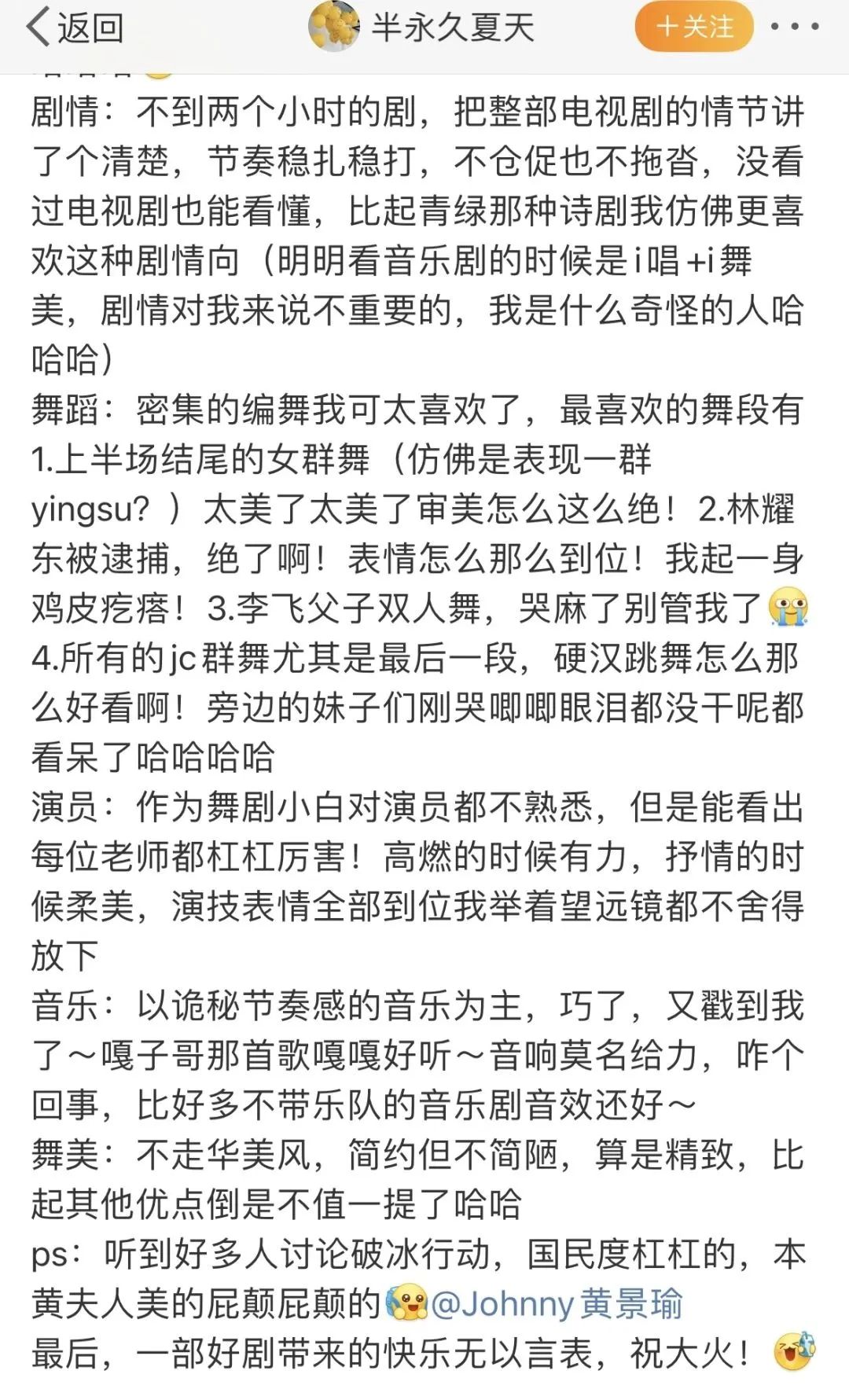This screenshot has height=1400, width=849.
Task: Follow the author with +关注
Action: [x=693, y=28]
